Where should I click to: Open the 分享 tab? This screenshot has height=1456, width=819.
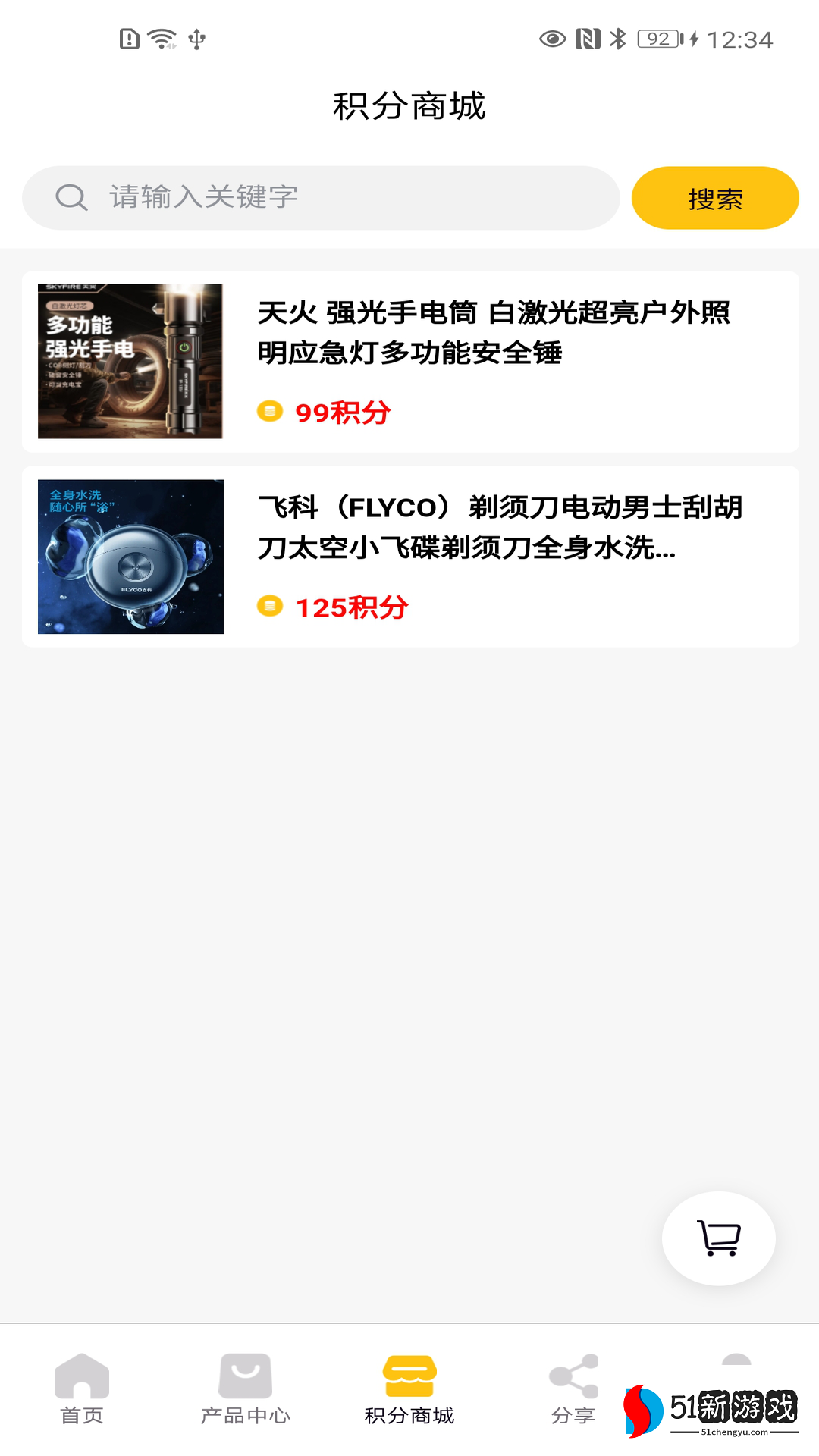click(x=573, y=1389)
